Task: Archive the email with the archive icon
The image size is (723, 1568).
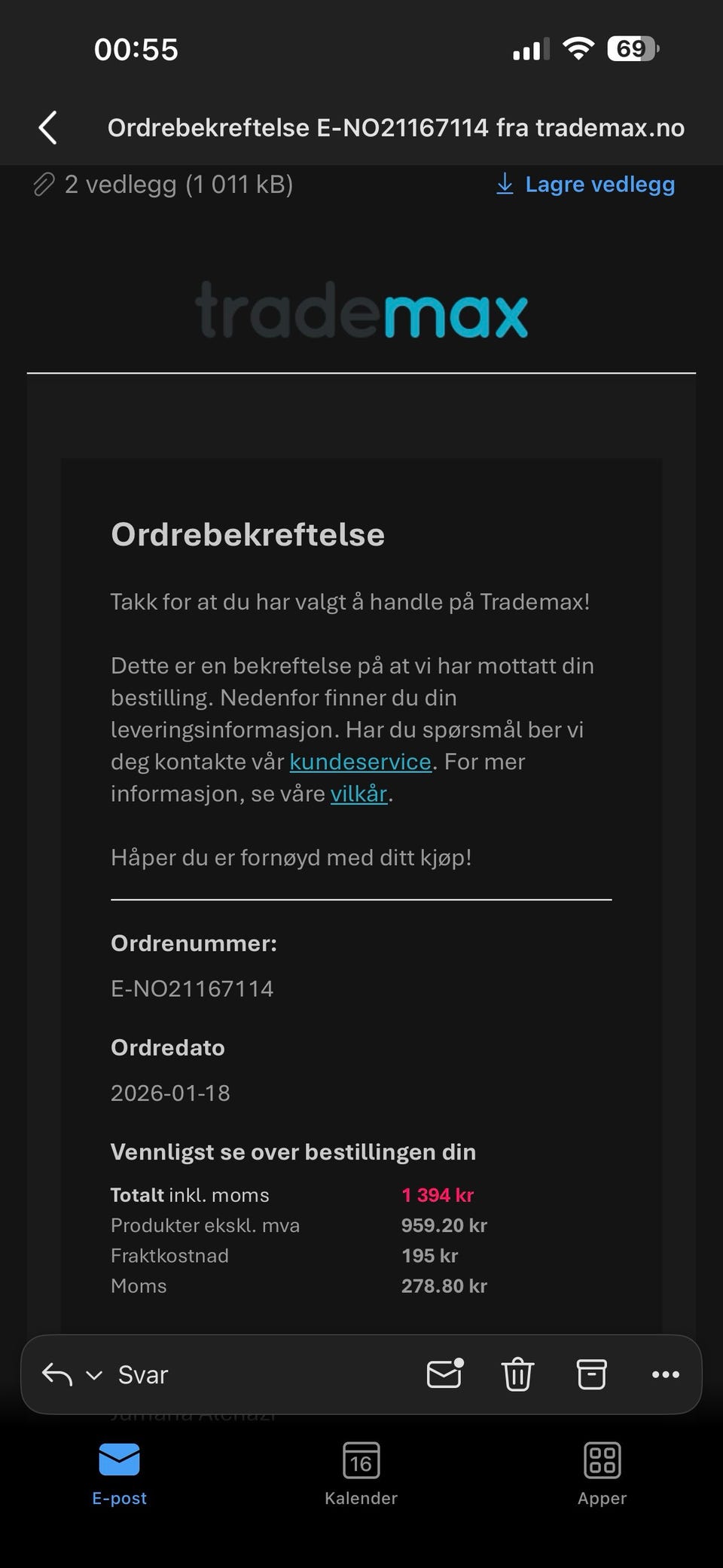Action: click(x=590, y=1374)
